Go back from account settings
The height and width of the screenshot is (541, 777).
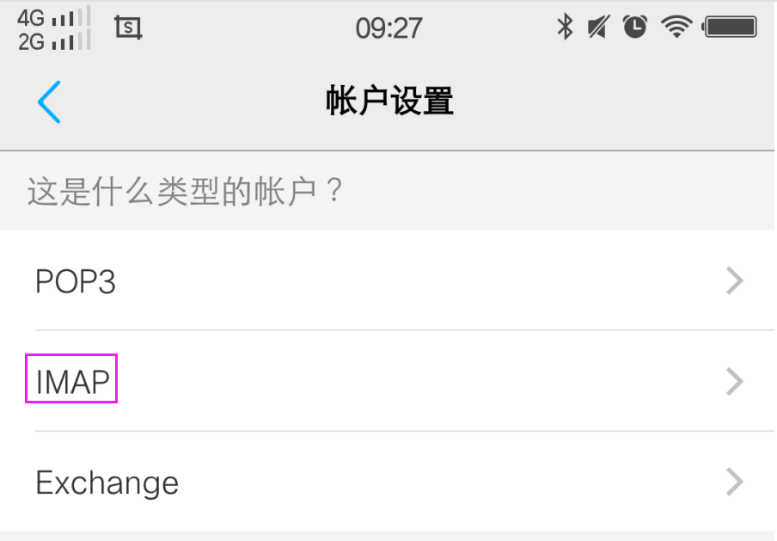[49, 102]
